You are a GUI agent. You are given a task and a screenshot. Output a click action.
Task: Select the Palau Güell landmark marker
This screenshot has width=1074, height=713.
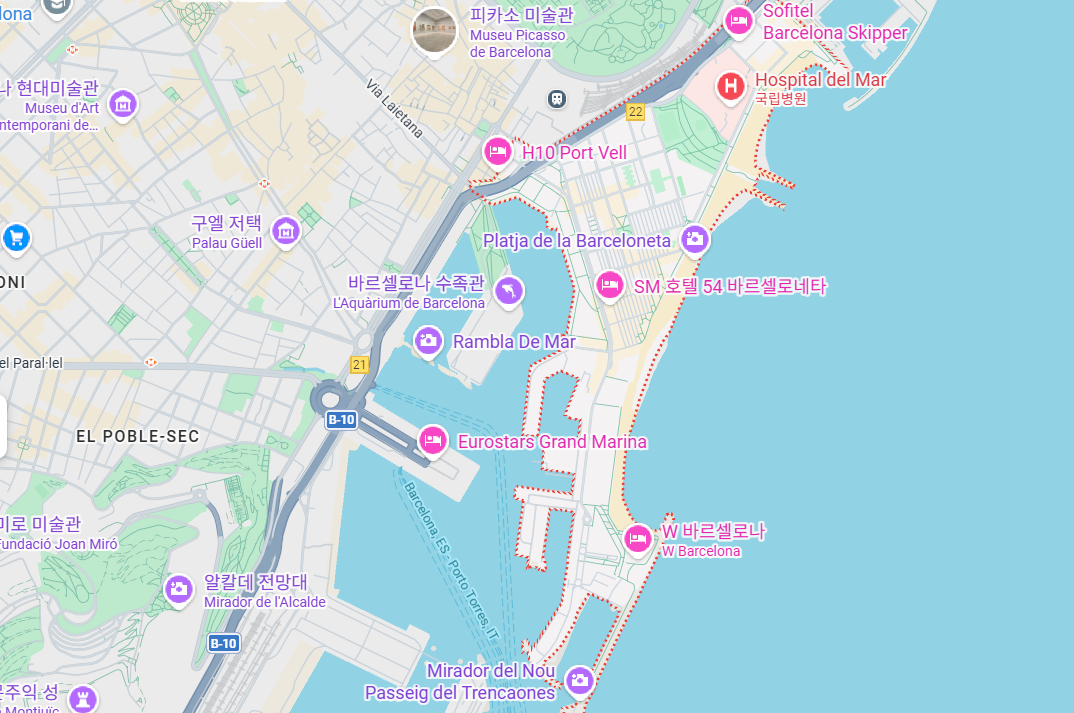point(286,231)
